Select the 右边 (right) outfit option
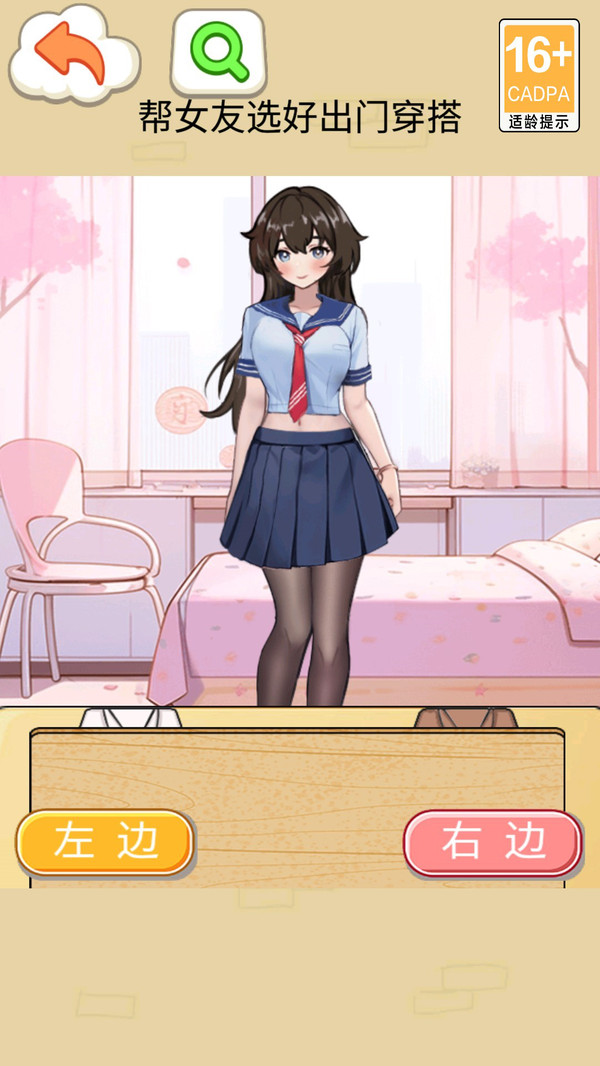Screen dimensions: 600x1066 [x=493, y=842]
